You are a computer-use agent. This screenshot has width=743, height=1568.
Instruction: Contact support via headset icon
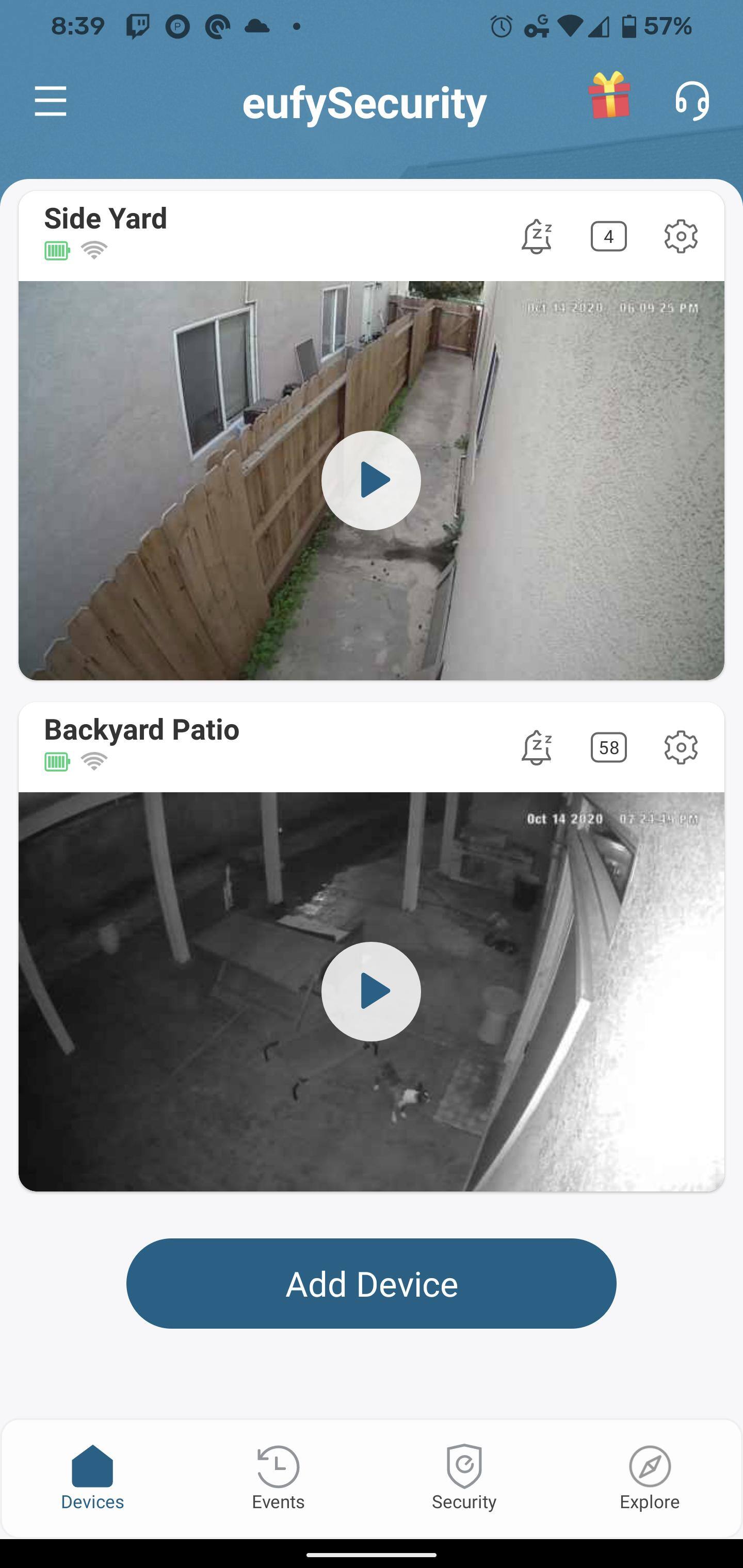[x=692, y=101]
